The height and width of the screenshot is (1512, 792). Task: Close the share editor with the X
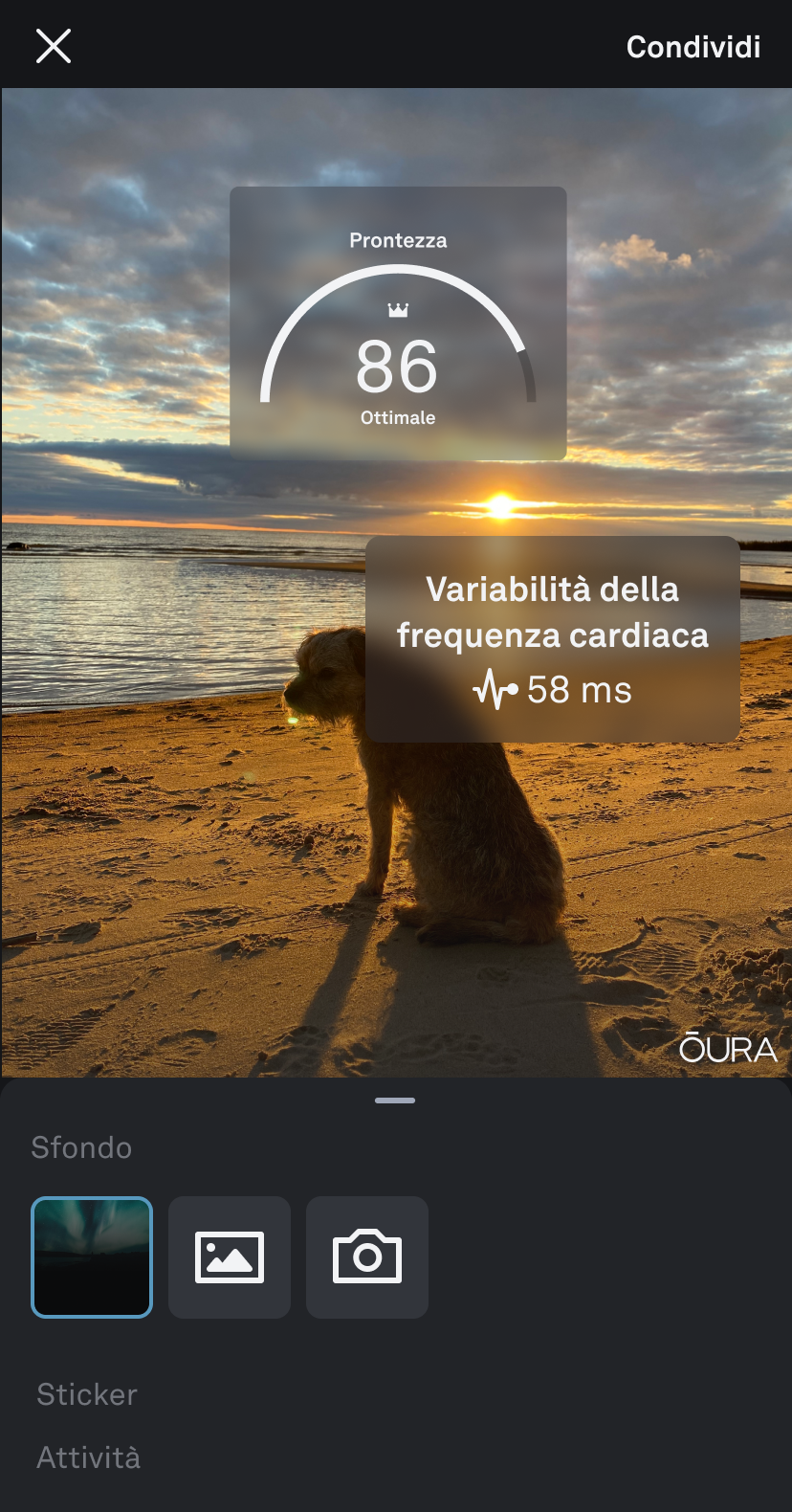pyautogui.click(x=54, y=46)
